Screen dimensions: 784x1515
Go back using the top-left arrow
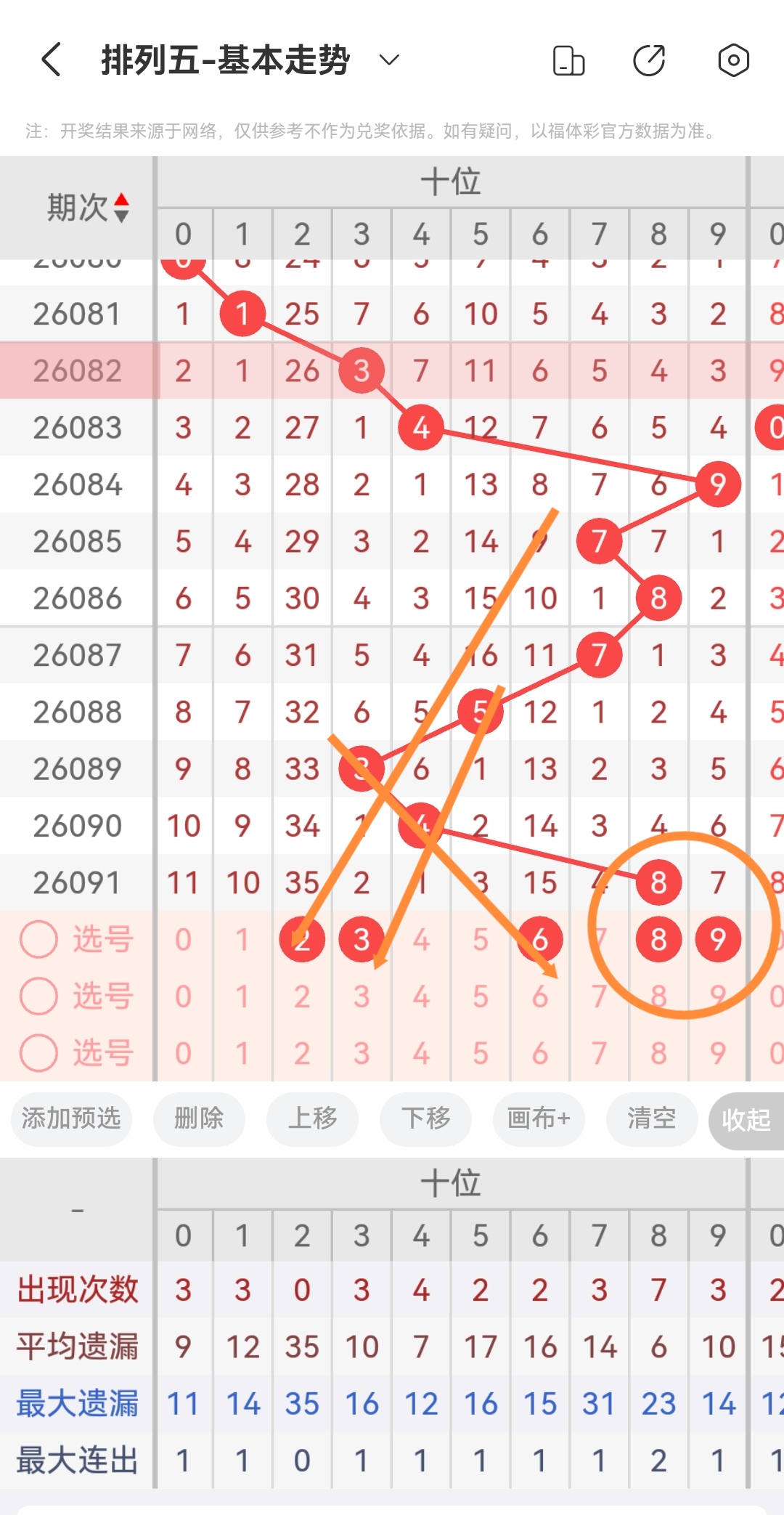click(51, 60)
